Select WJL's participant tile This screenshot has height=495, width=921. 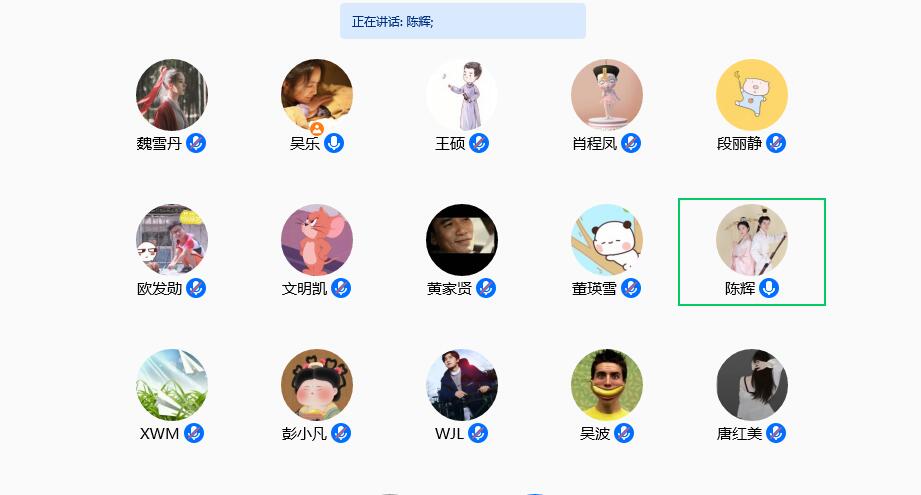pos(462,385)
